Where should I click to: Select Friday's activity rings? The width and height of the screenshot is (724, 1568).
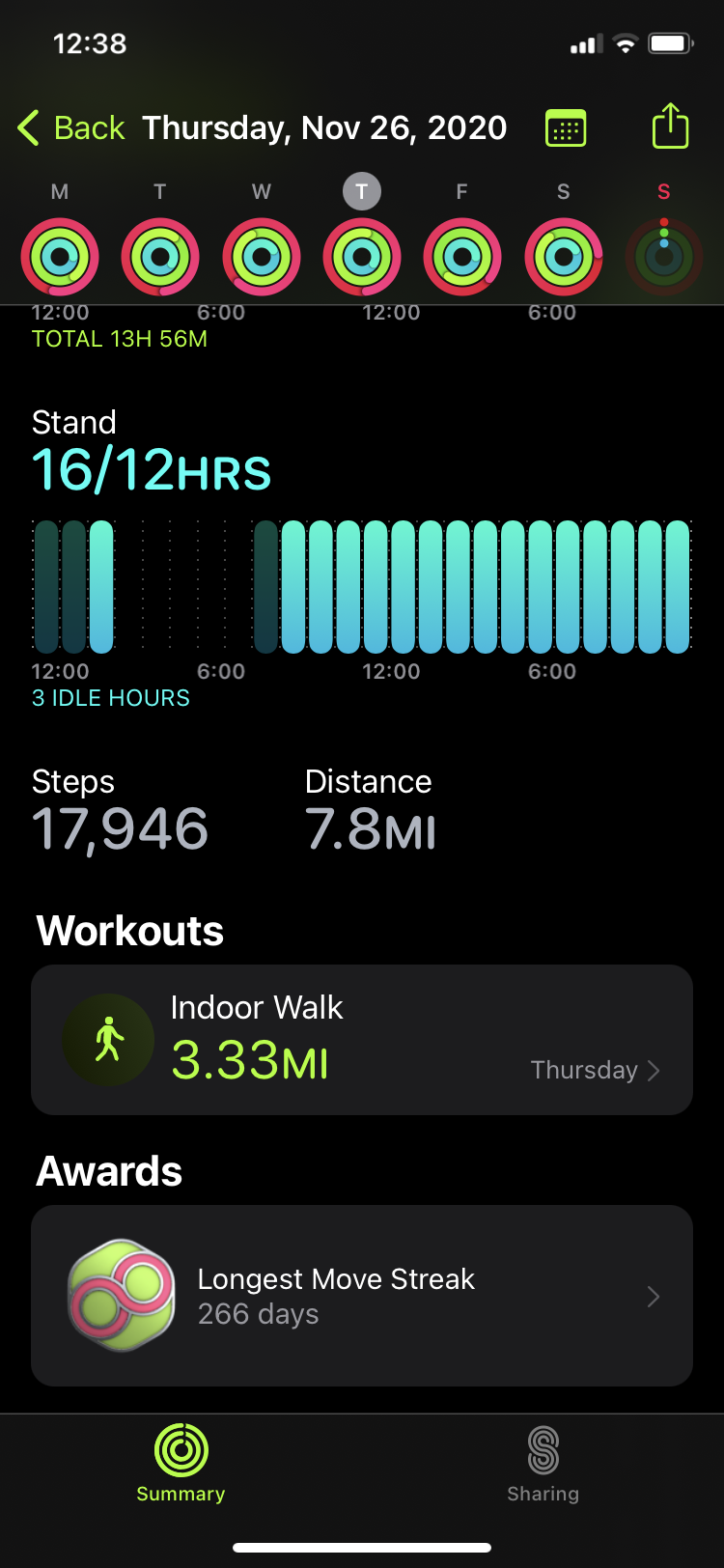click(462, 257)
